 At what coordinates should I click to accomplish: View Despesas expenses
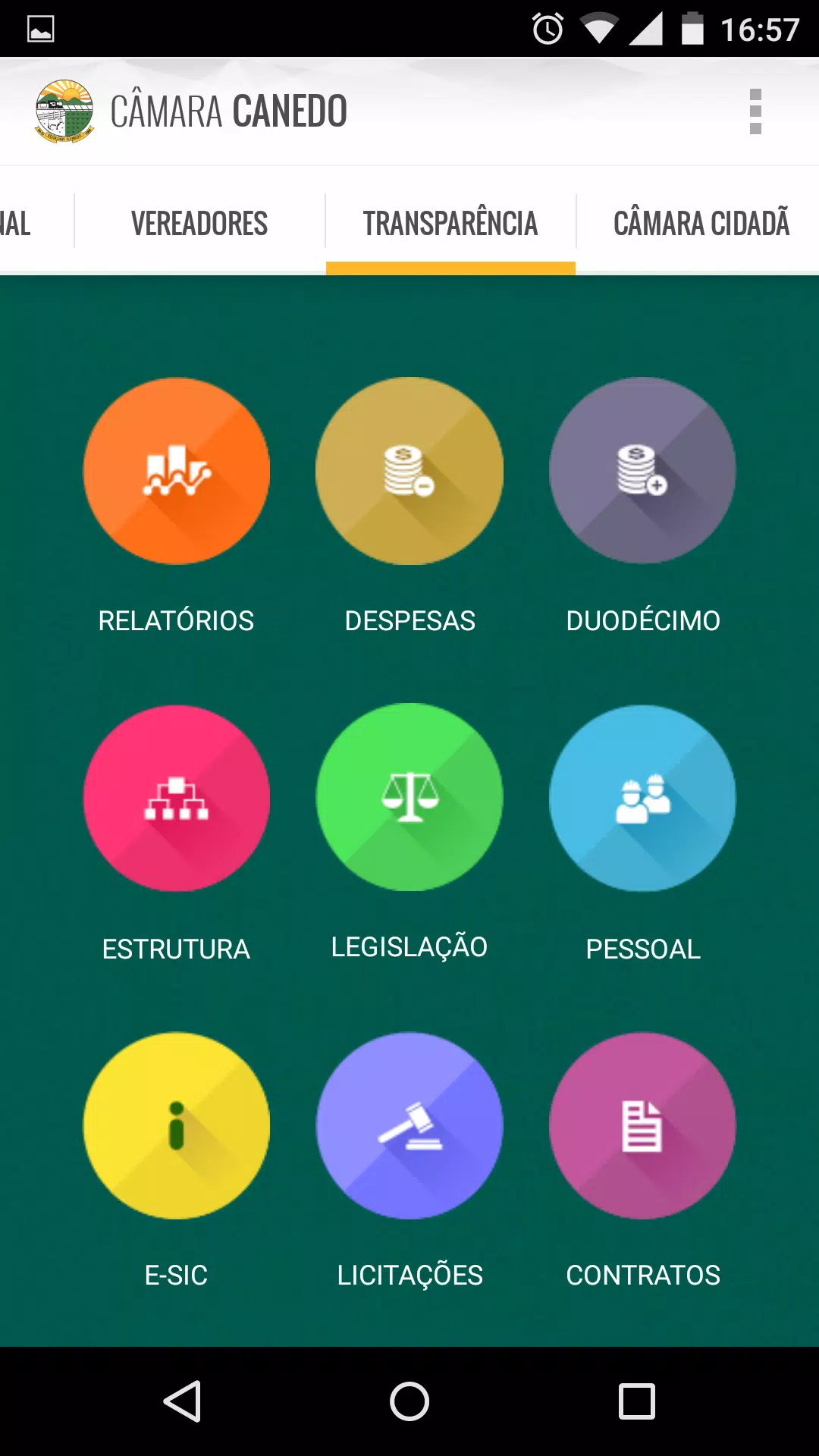point(409,471)
